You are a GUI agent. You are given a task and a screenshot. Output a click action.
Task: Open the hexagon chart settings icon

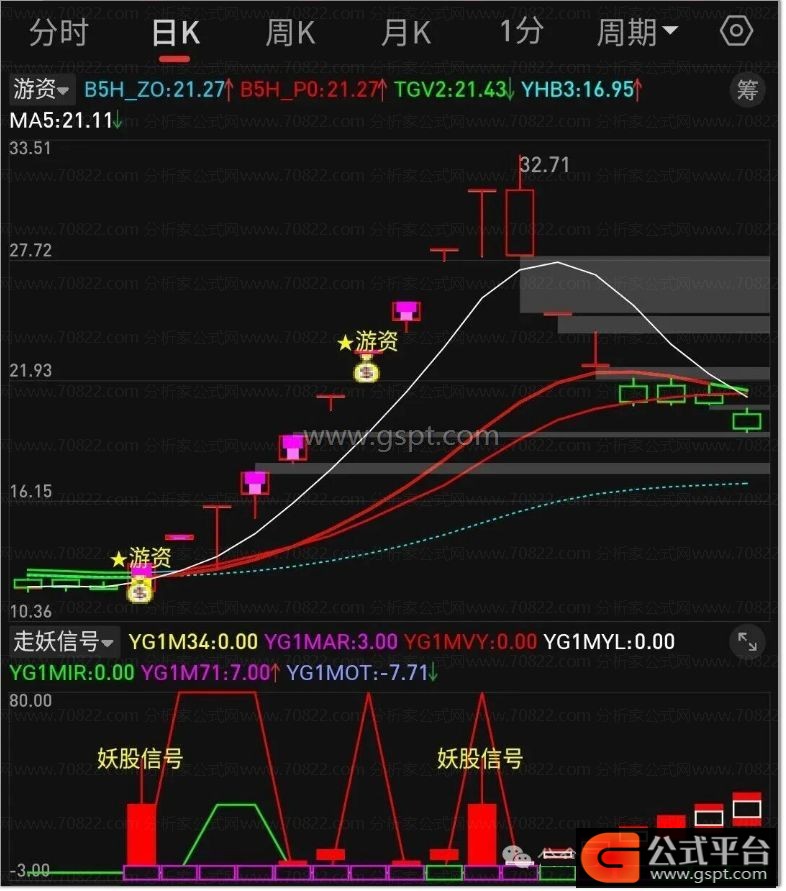click(x=737, y=32)
